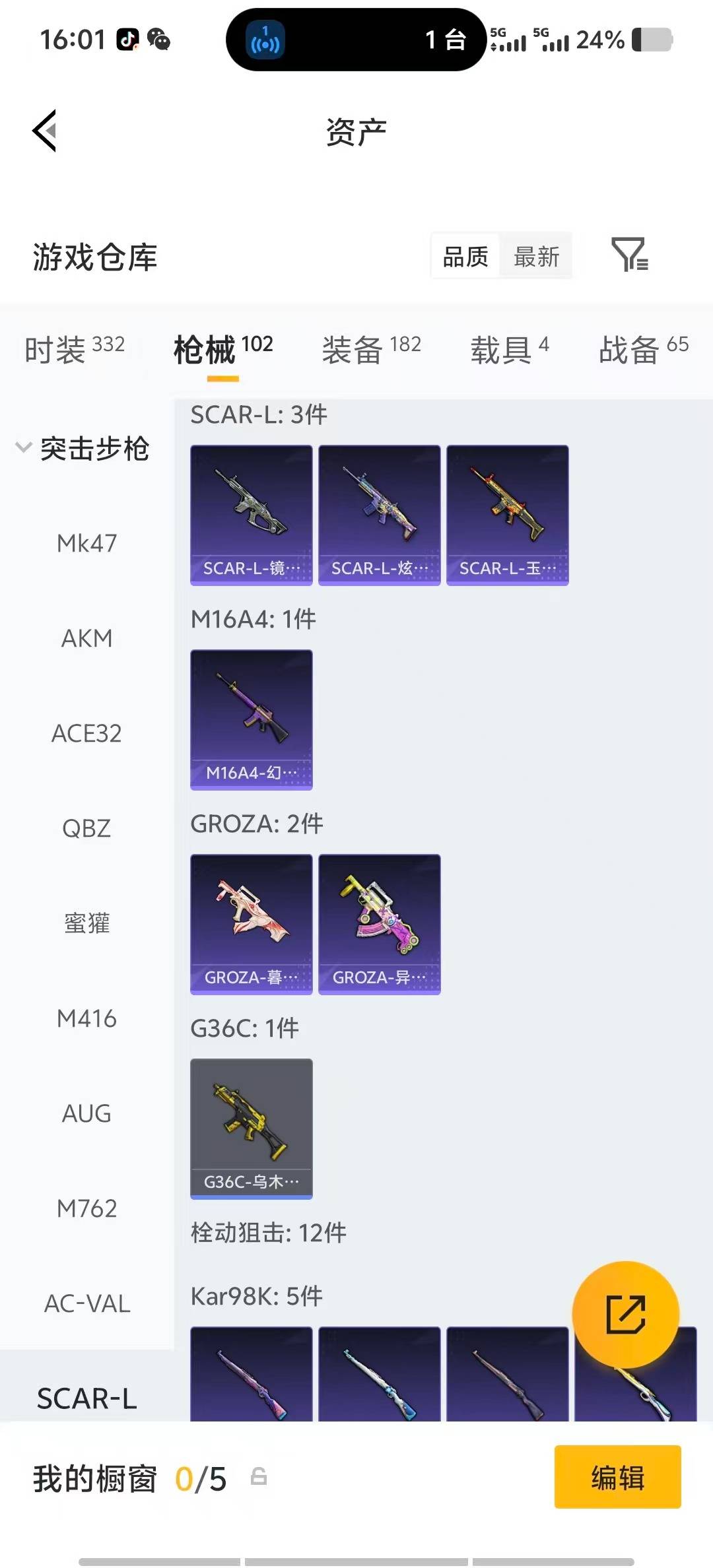The height and width of the screenshot is (1568, 713).
Task: Tap the 编辑 button for showcase
Action: click(x=617, y=1478)
